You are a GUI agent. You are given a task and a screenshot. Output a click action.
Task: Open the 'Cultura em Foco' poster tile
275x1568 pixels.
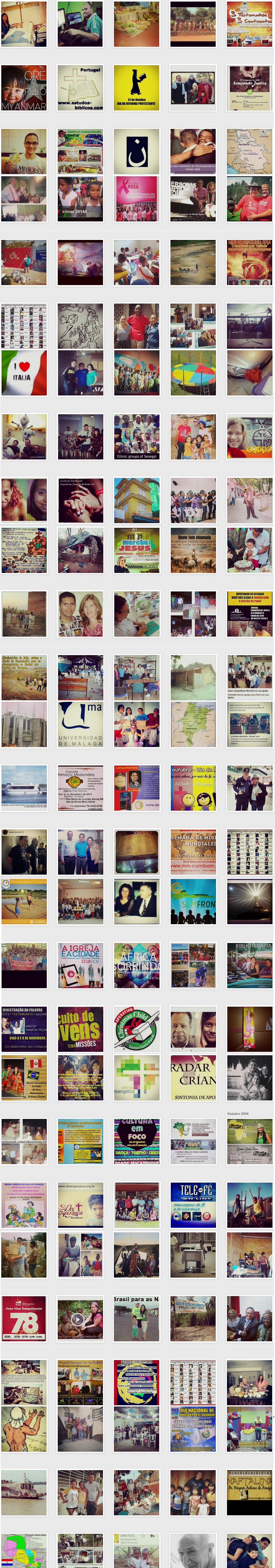(137, 1141)
